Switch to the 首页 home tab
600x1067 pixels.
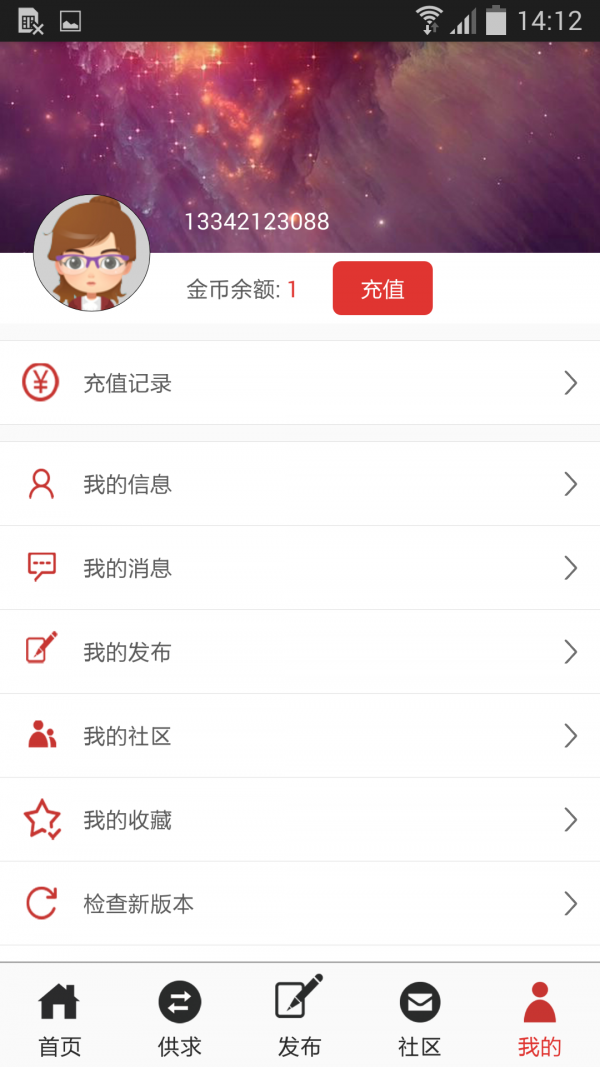click(x=59, y=1017)
